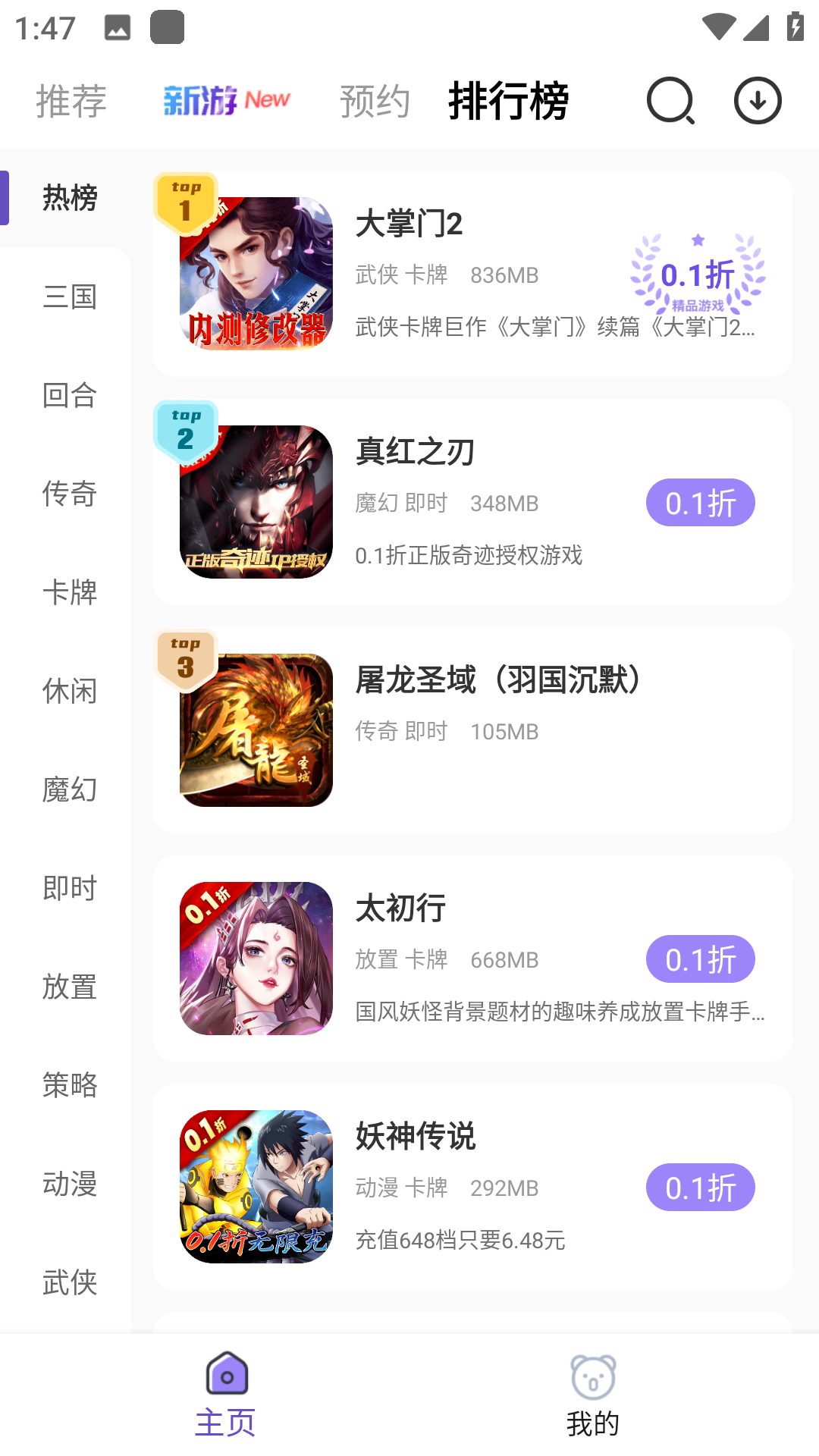Screen dimensions: 819x1456
Task: Open the 新游 New tab
Action: [225, 99]
